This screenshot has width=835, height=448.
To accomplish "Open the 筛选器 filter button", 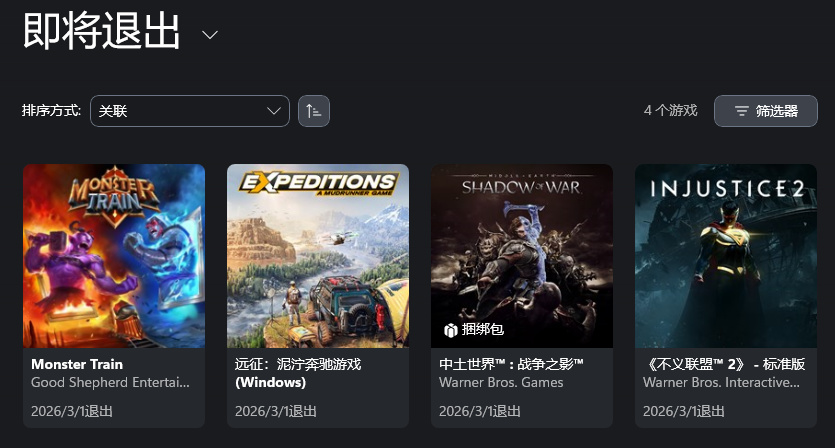I will click(x=765, y=111).
